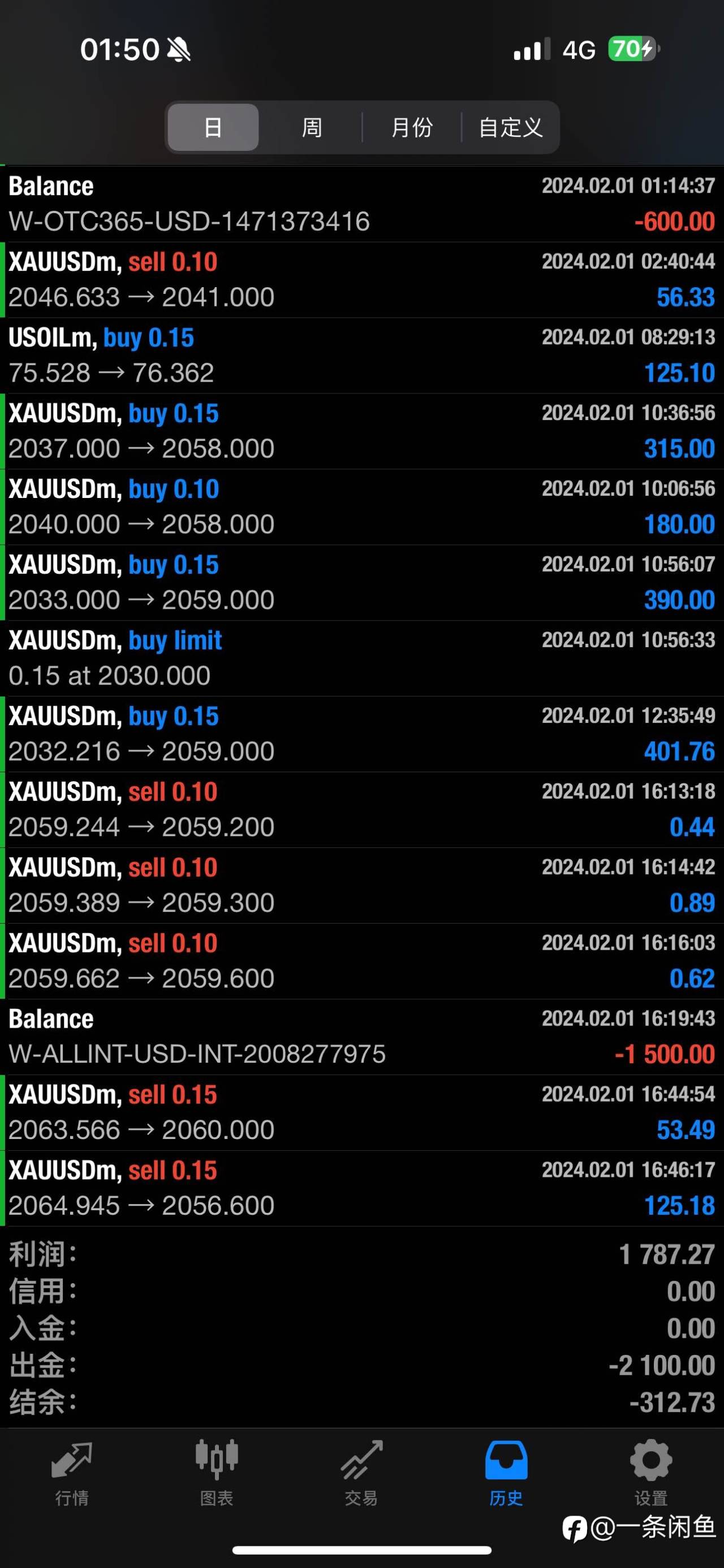The width and height of the screenshot is (724, 1568).
Task: Expand the XAUUSDm sell trade with 56.33 profit
Action: 361,280
